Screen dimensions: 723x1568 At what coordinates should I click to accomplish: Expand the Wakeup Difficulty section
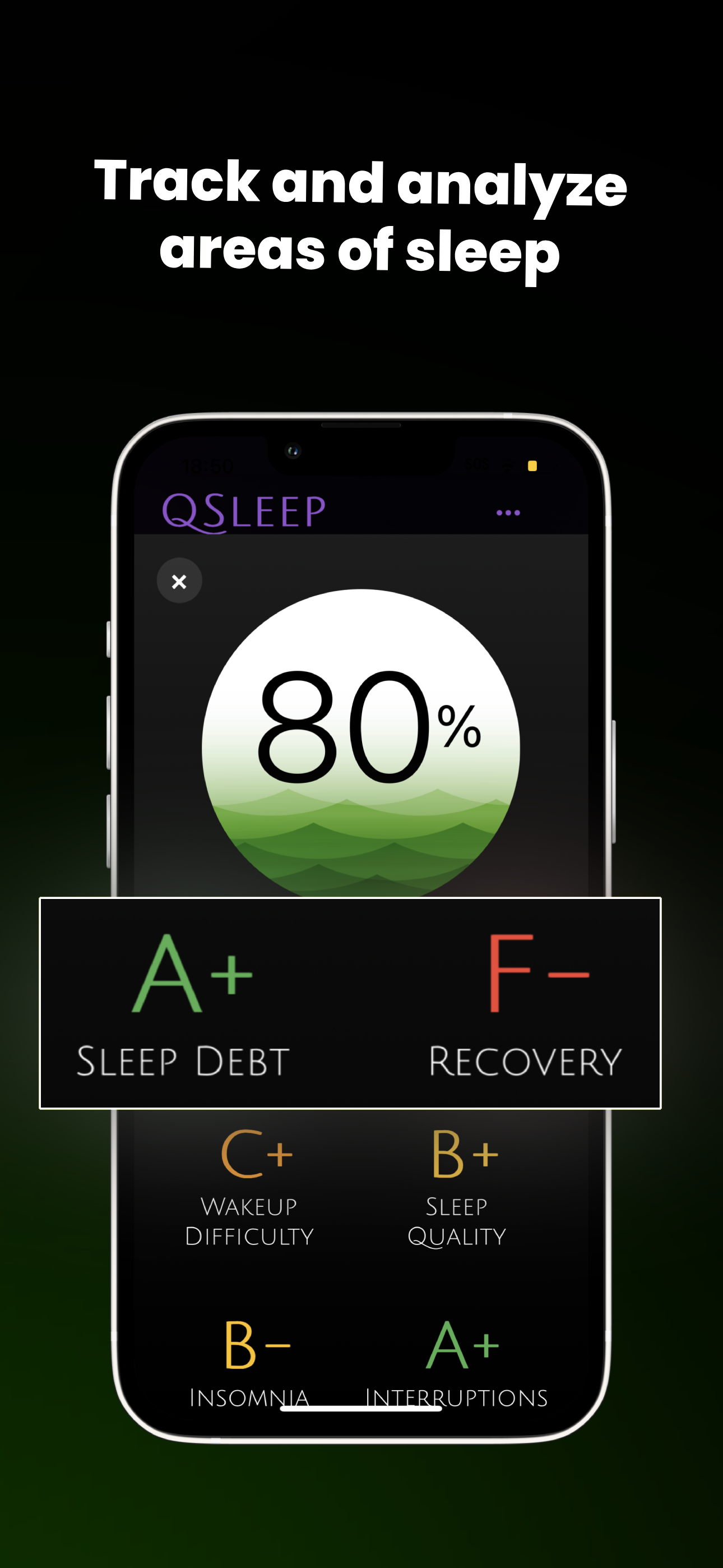click(250, 1221)
